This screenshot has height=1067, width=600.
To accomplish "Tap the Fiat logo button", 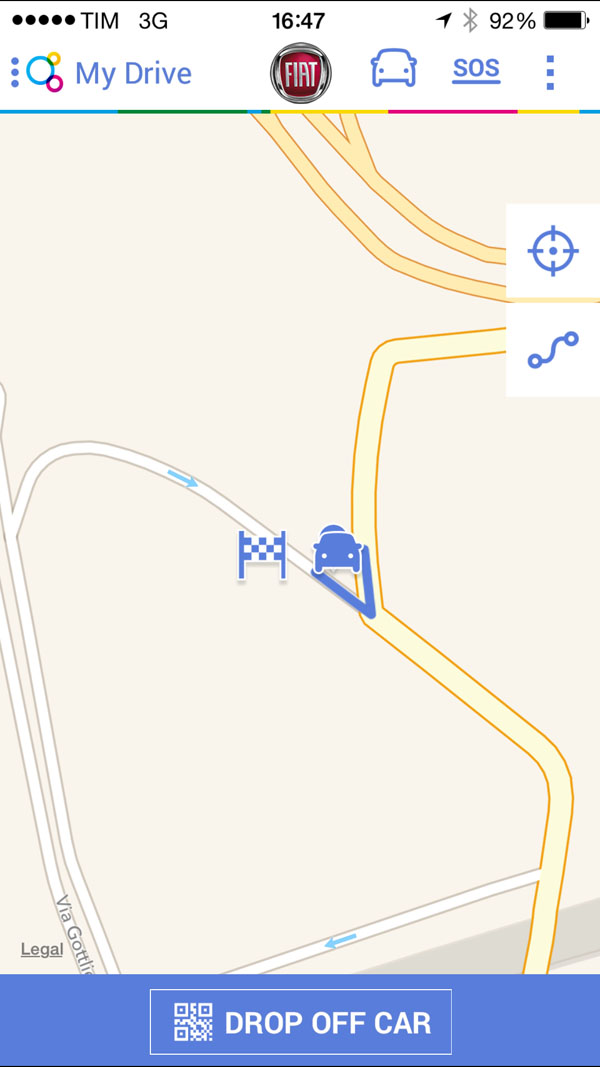I will [x=300, y=73].
